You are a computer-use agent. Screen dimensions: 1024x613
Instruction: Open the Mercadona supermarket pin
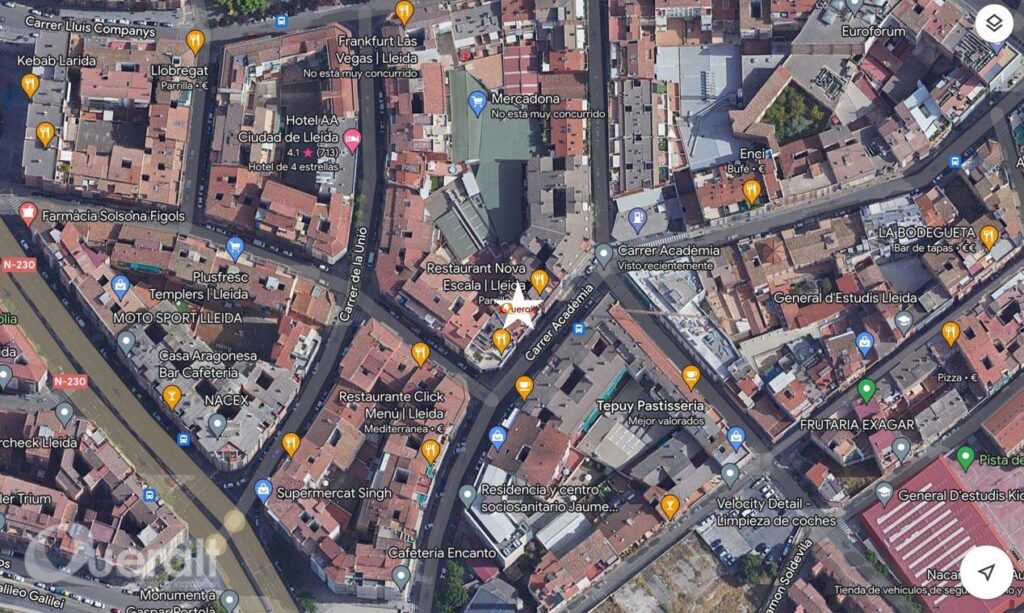click(478, 102)
